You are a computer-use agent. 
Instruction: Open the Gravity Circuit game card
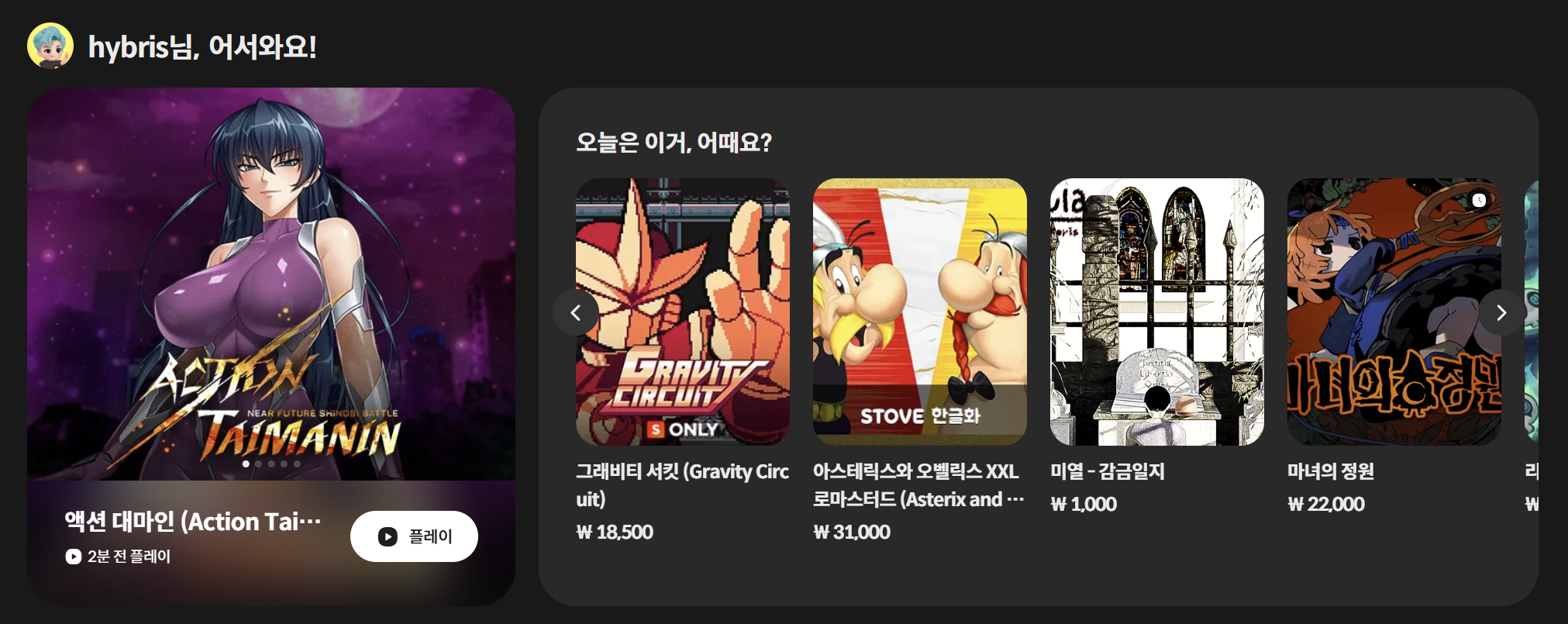coord(682,312)
